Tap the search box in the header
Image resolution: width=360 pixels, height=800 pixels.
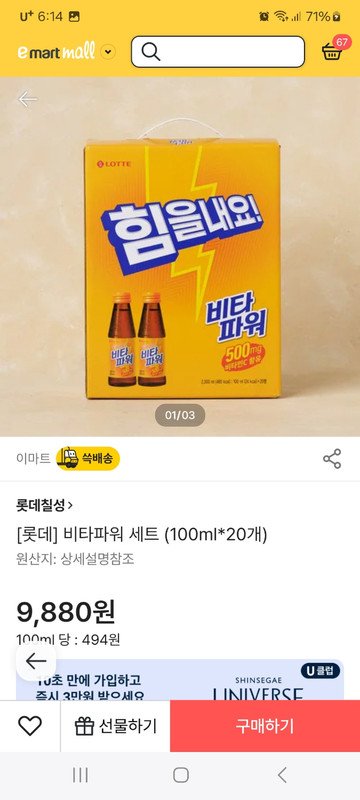point(218,52)
